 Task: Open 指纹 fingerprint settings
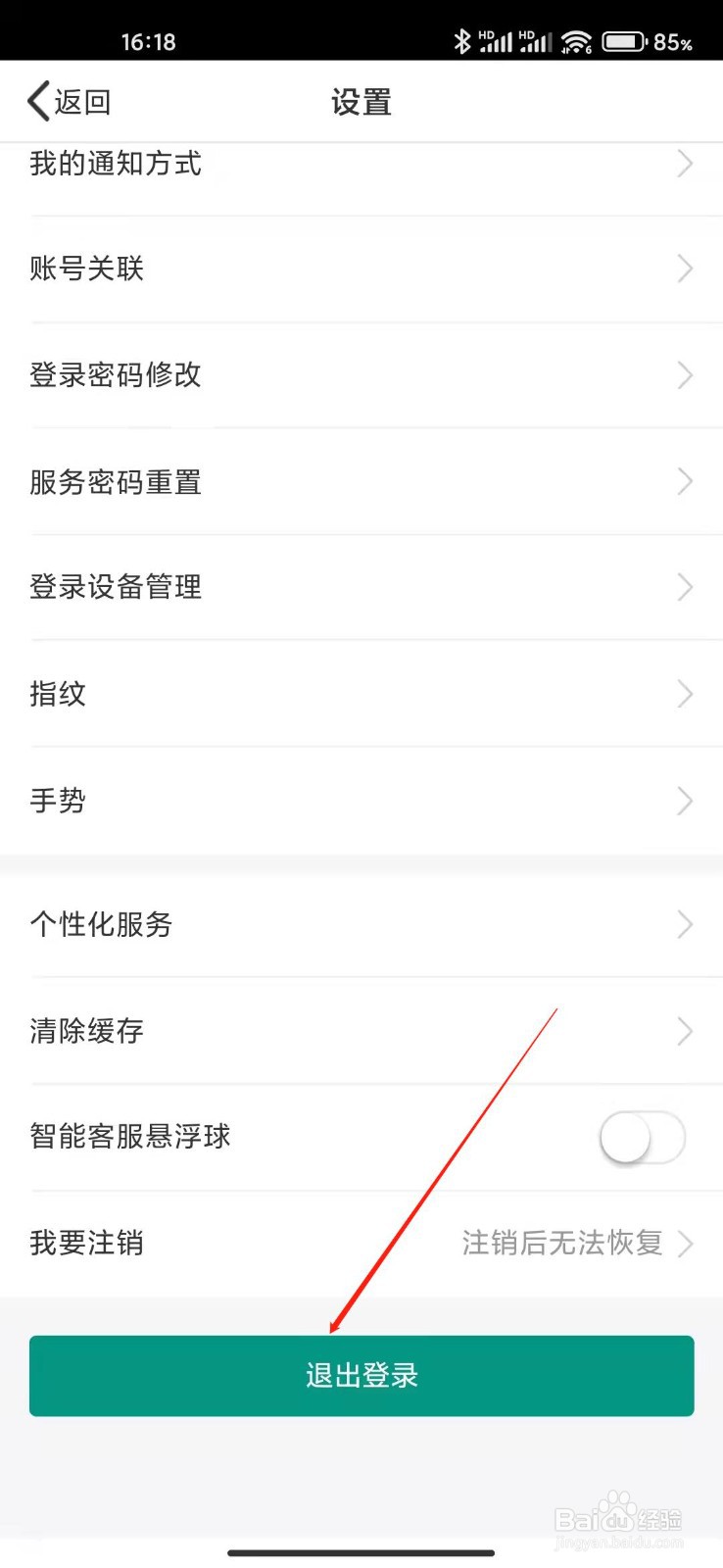point(361,694)
